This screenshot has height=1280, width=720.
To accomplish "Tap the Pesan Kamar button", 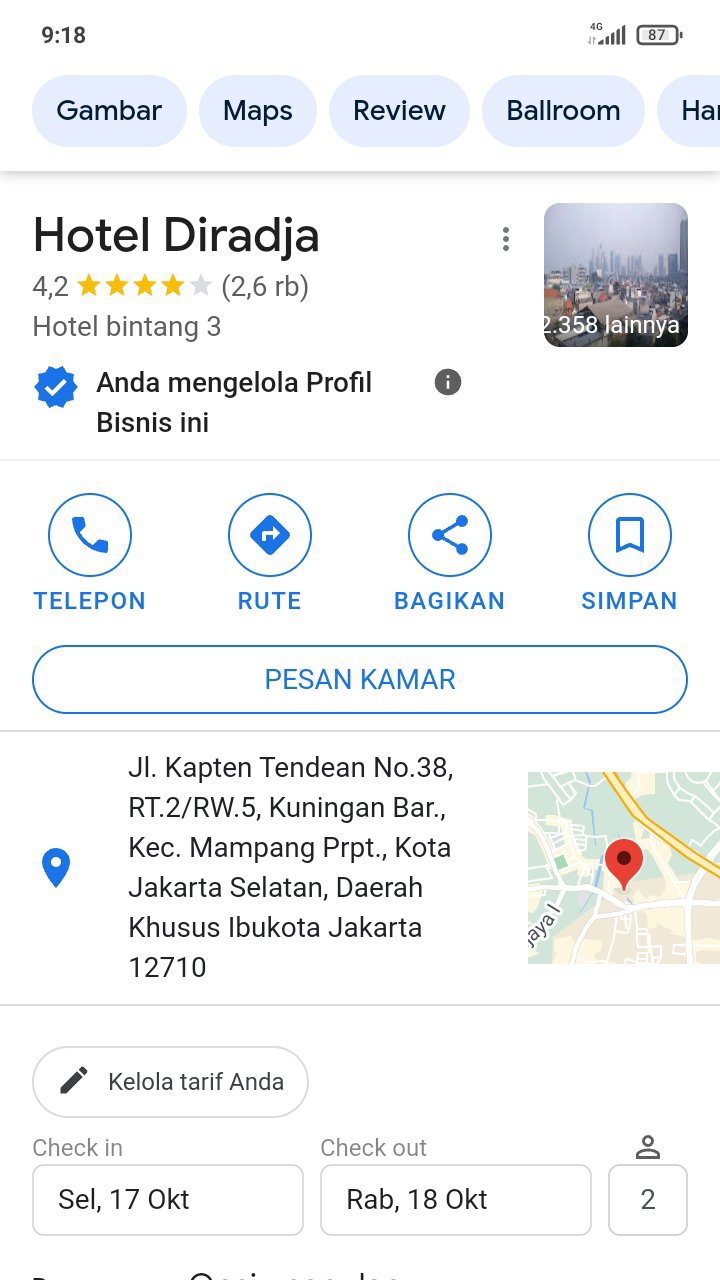I will [360, 680].
